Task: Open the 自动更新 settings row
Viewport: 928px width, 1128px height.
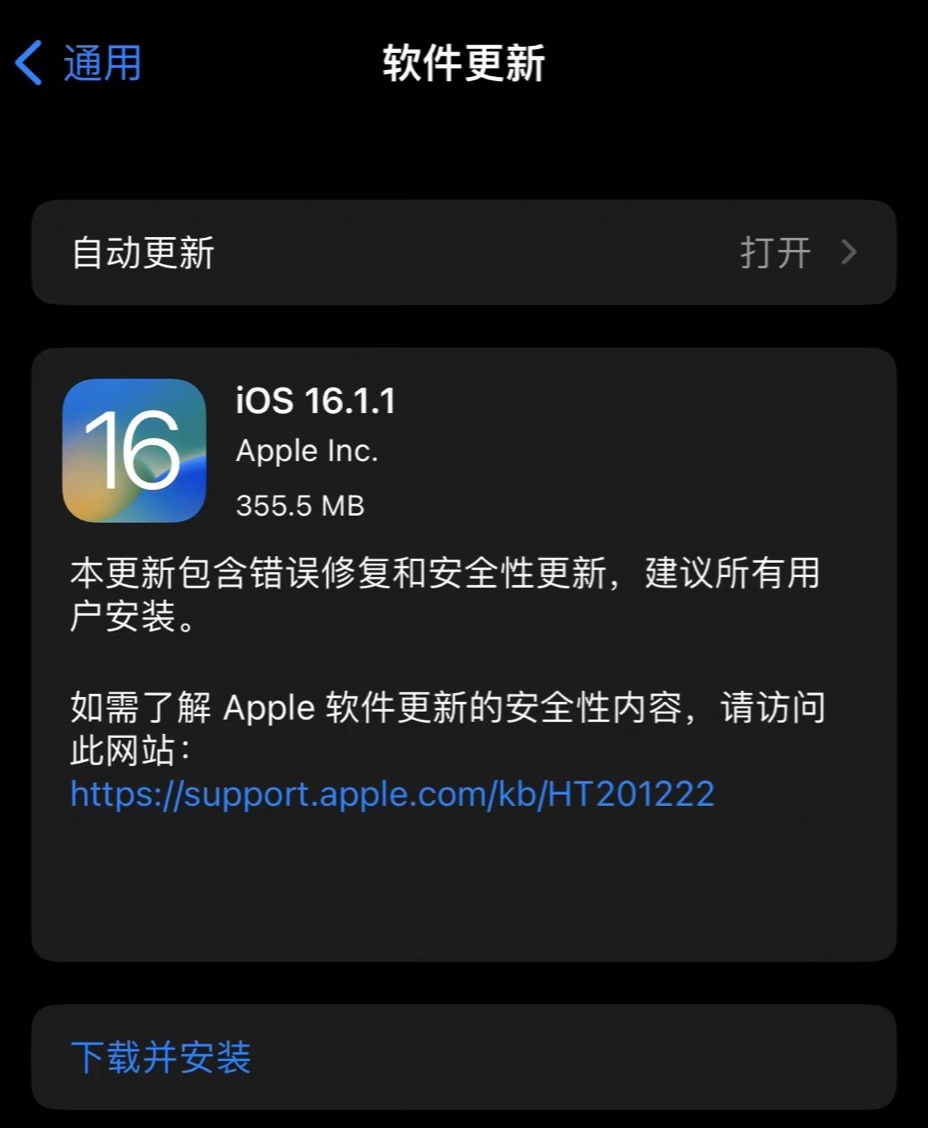Action: 463,253
